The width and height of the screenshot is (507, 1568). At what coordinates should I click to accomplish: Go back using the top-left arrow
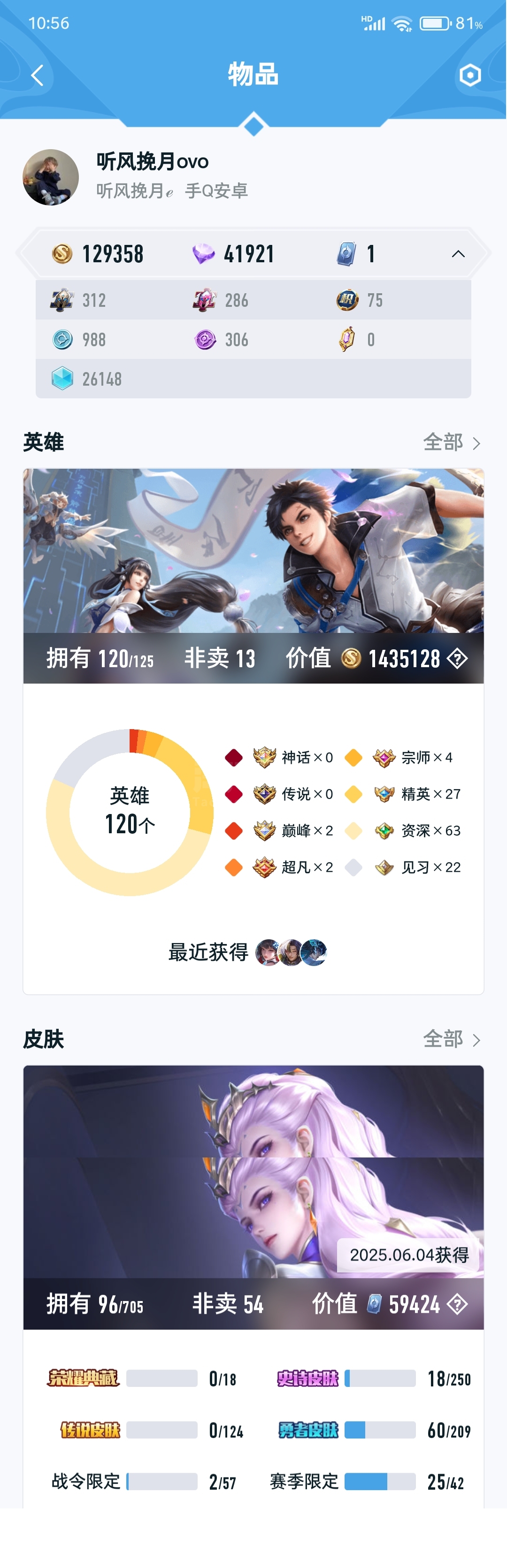pos(37,76)
